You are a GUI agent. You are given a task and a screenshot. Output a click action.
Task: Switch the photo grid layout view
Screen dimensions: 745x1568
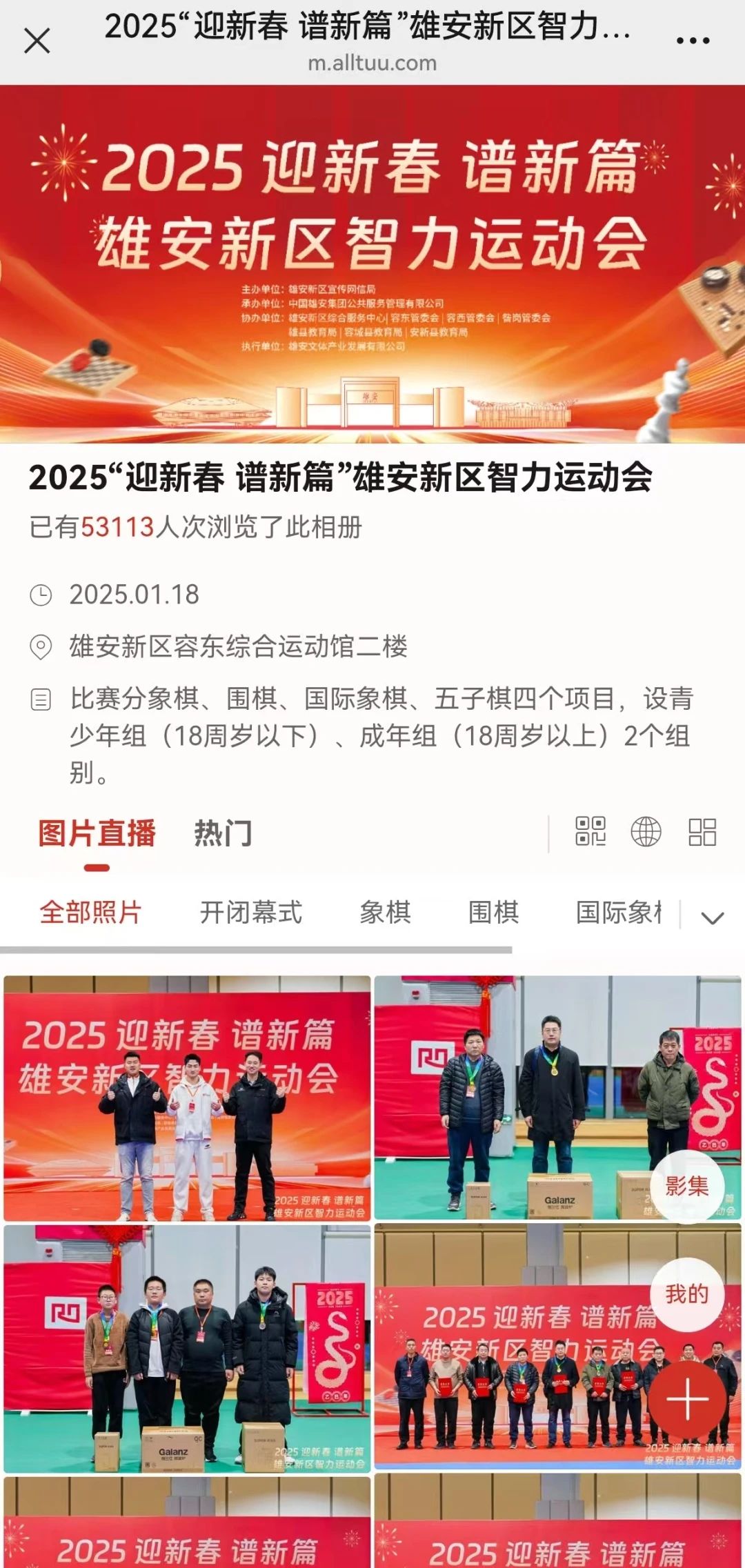point(702,832)
